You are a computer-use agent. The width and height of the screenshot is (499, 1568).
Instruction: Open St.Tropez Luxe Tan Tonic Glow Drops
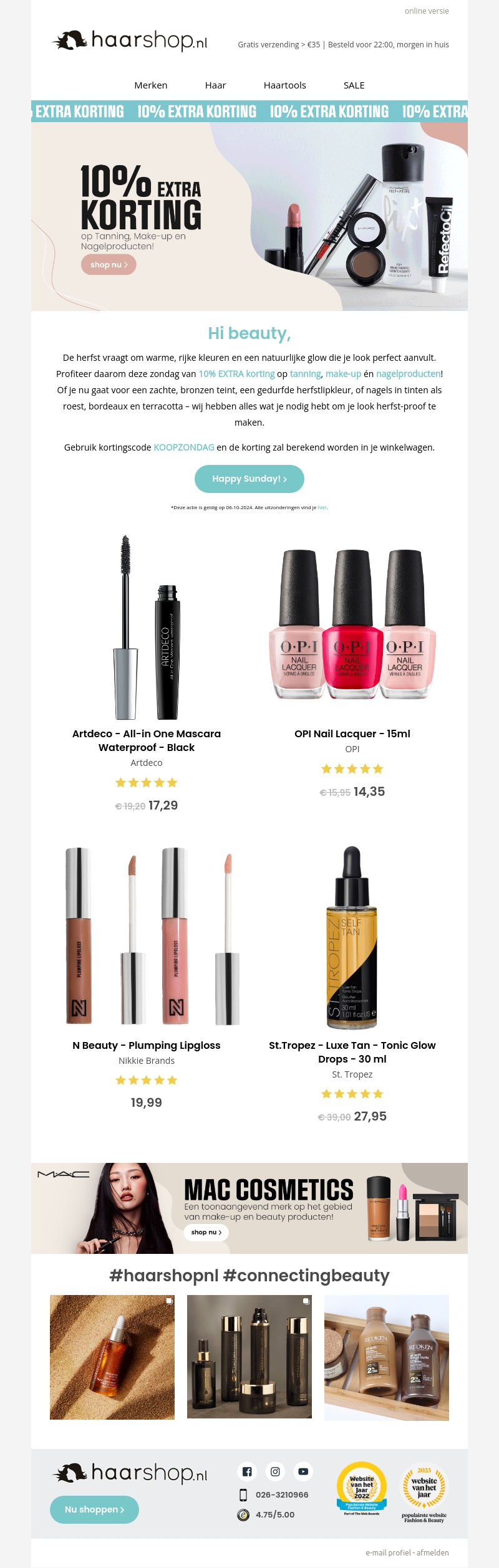pyautogui.click(x=352, y=1051)
